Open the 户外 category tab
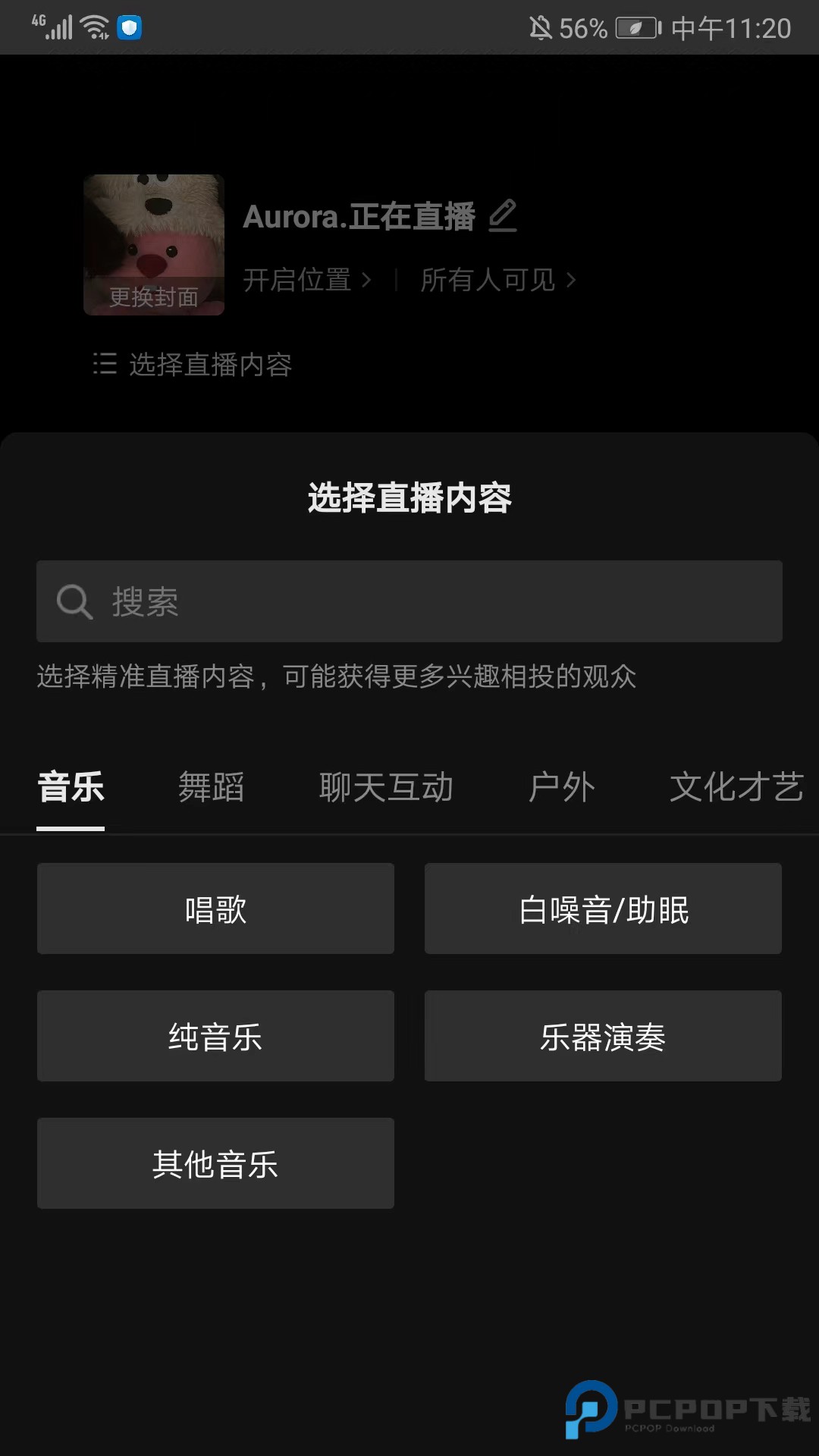This screenshot has height=1456, width=819. click(561, 787)
